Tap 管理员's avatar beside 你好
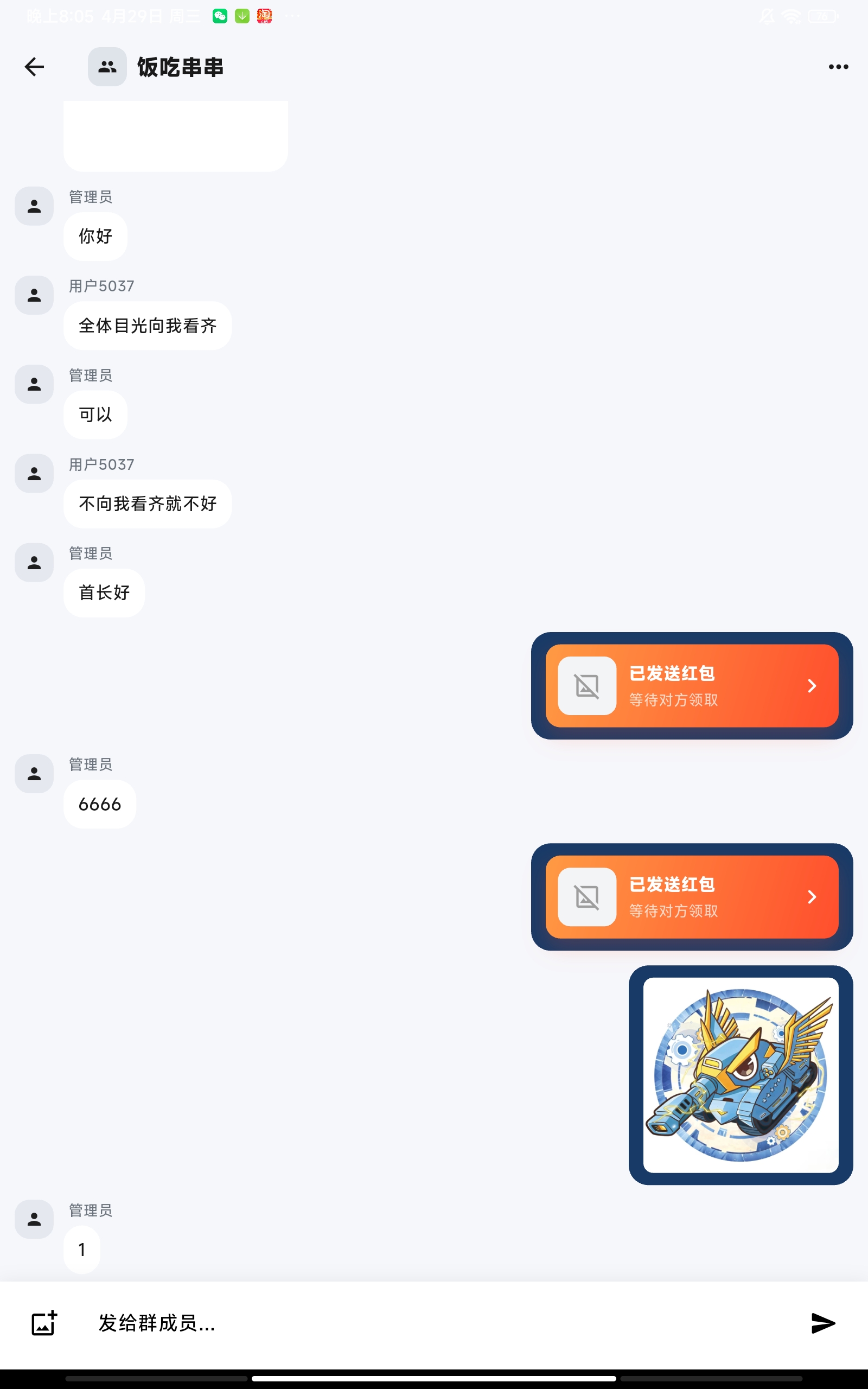Image resolution: width=868 pixels, height=1389 pixels. click(34, 206)
